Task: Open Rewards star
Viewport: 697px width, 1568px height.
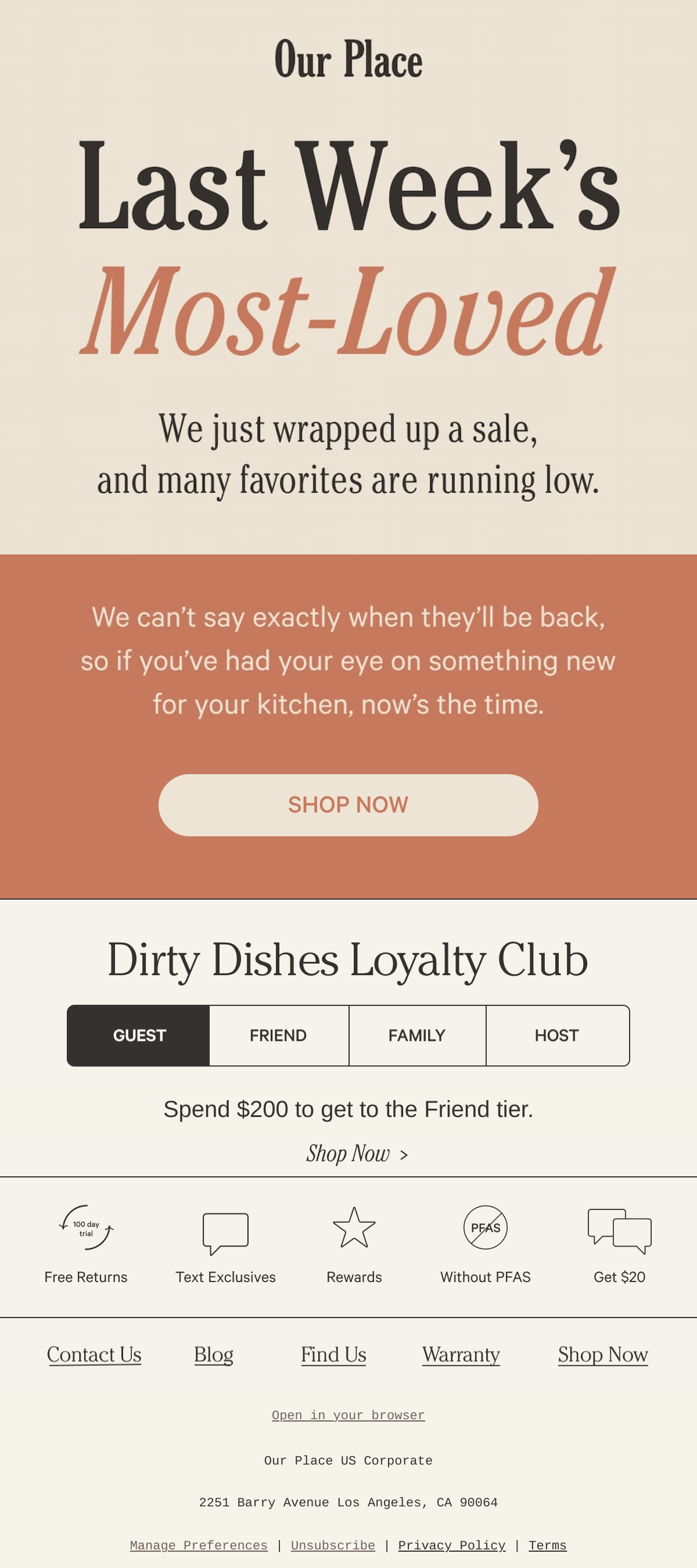Action: point(354,1244)
